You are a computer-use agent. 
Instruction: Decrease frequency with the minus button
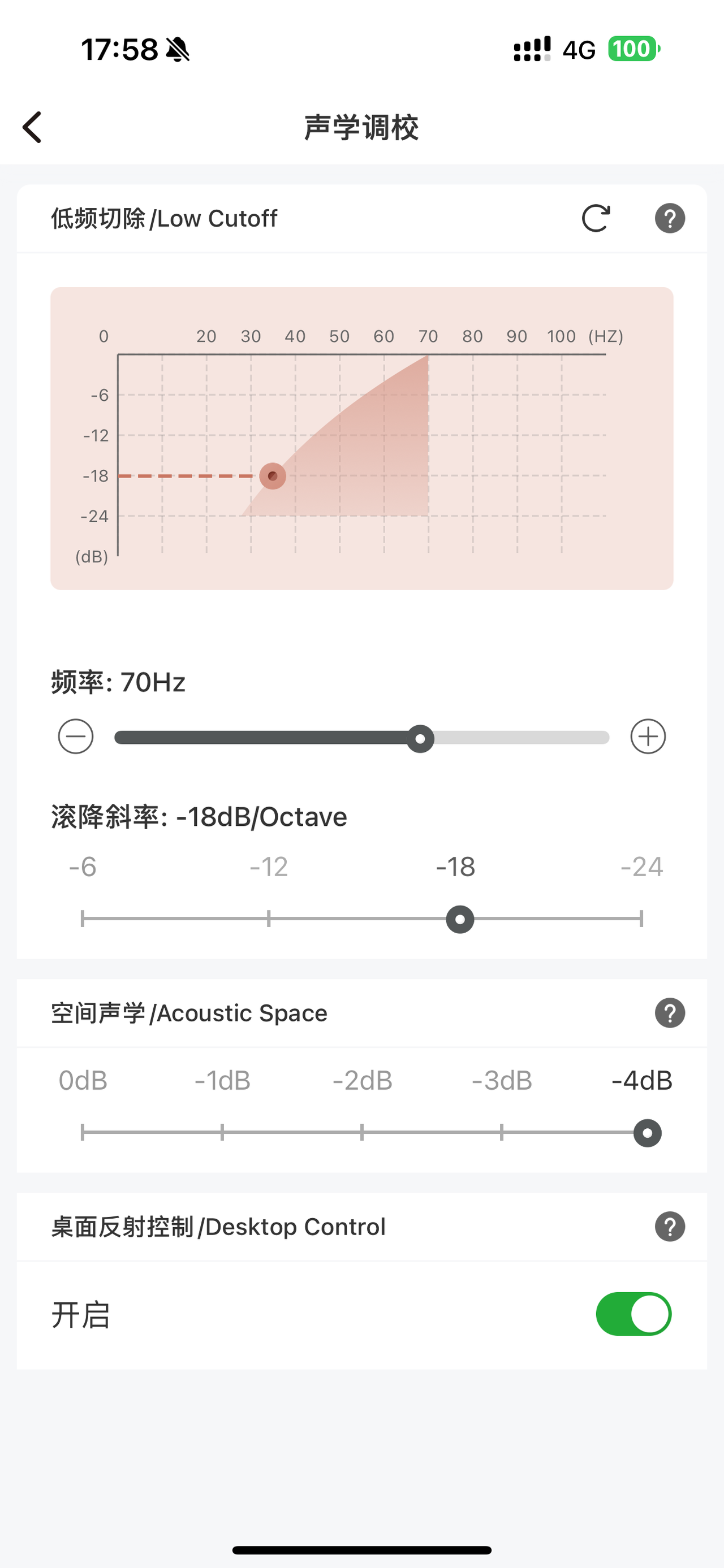76,737
